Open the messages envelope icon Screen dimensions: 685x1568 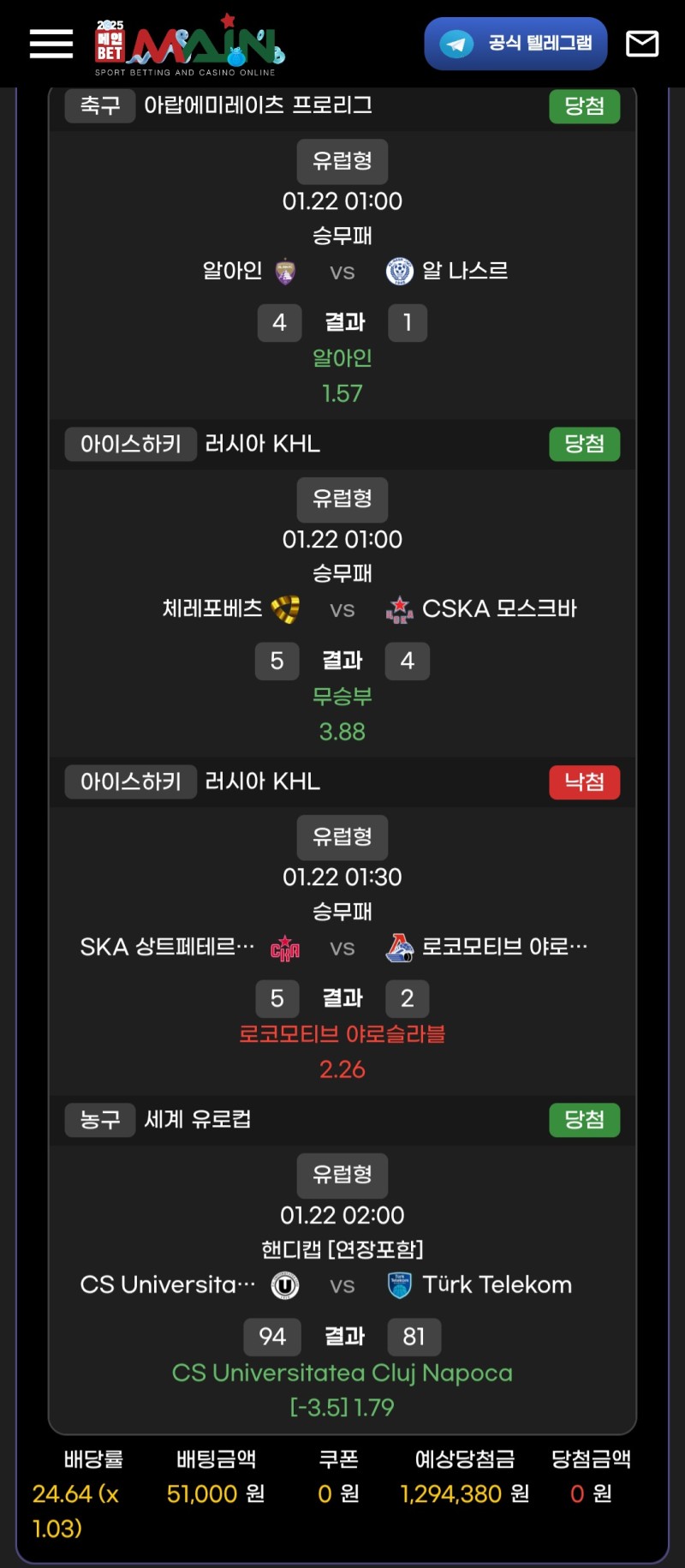click(x=642, y=44)
